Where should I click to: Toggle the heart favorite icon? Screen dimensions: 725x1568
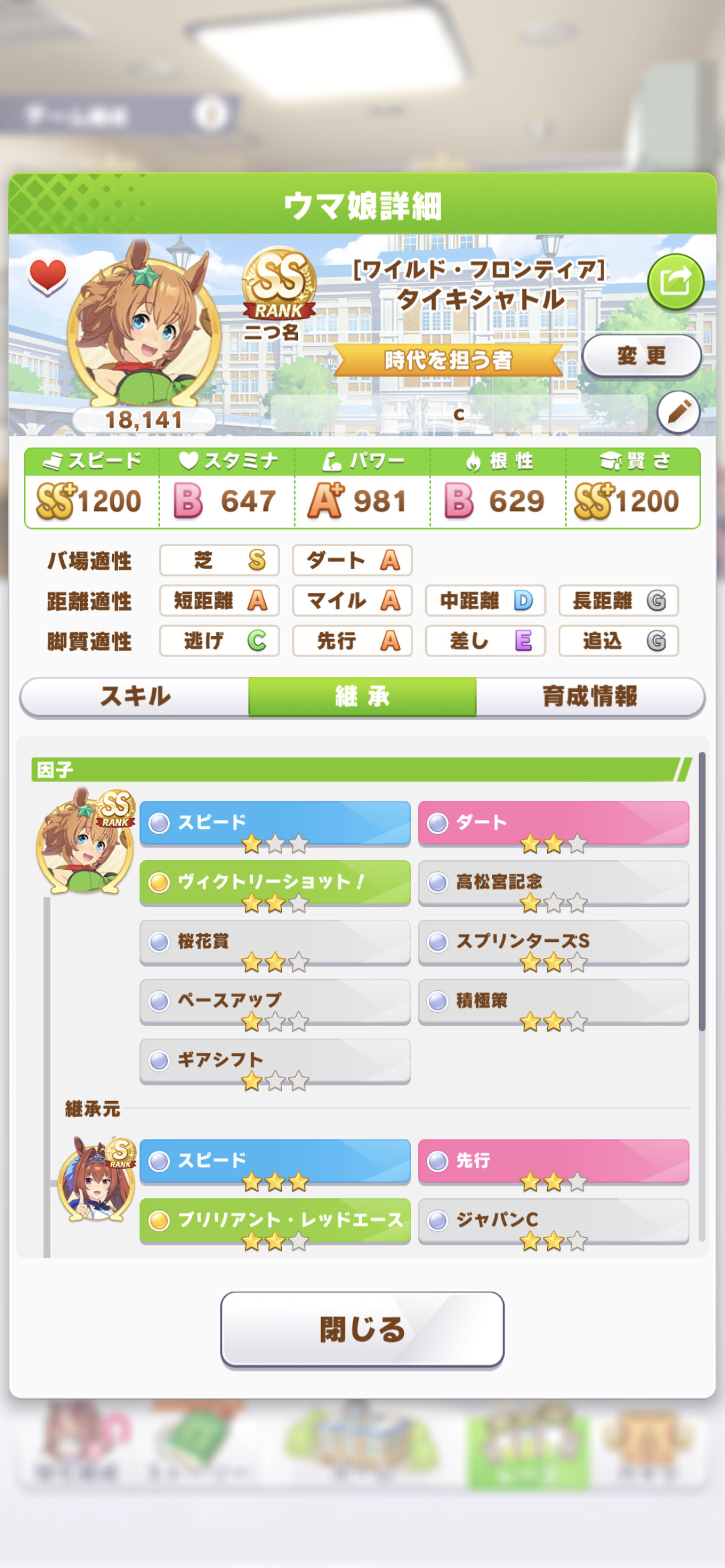(48, 275)
